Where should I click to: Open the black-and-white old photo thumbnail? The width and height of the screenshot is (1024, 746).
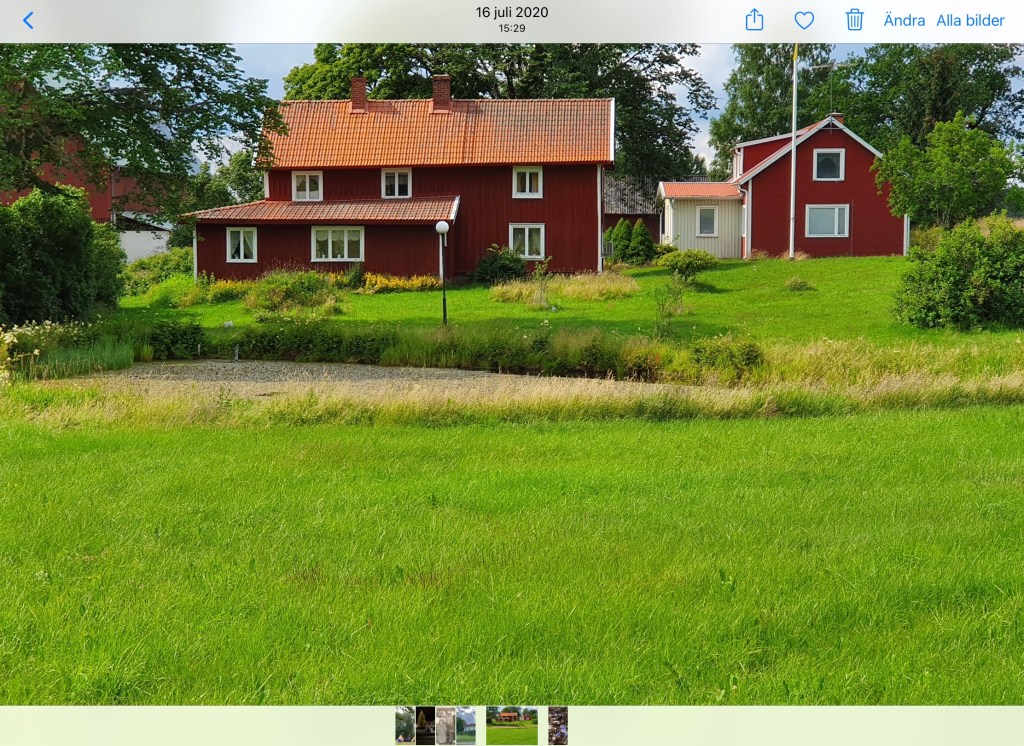tap(445, 726)
